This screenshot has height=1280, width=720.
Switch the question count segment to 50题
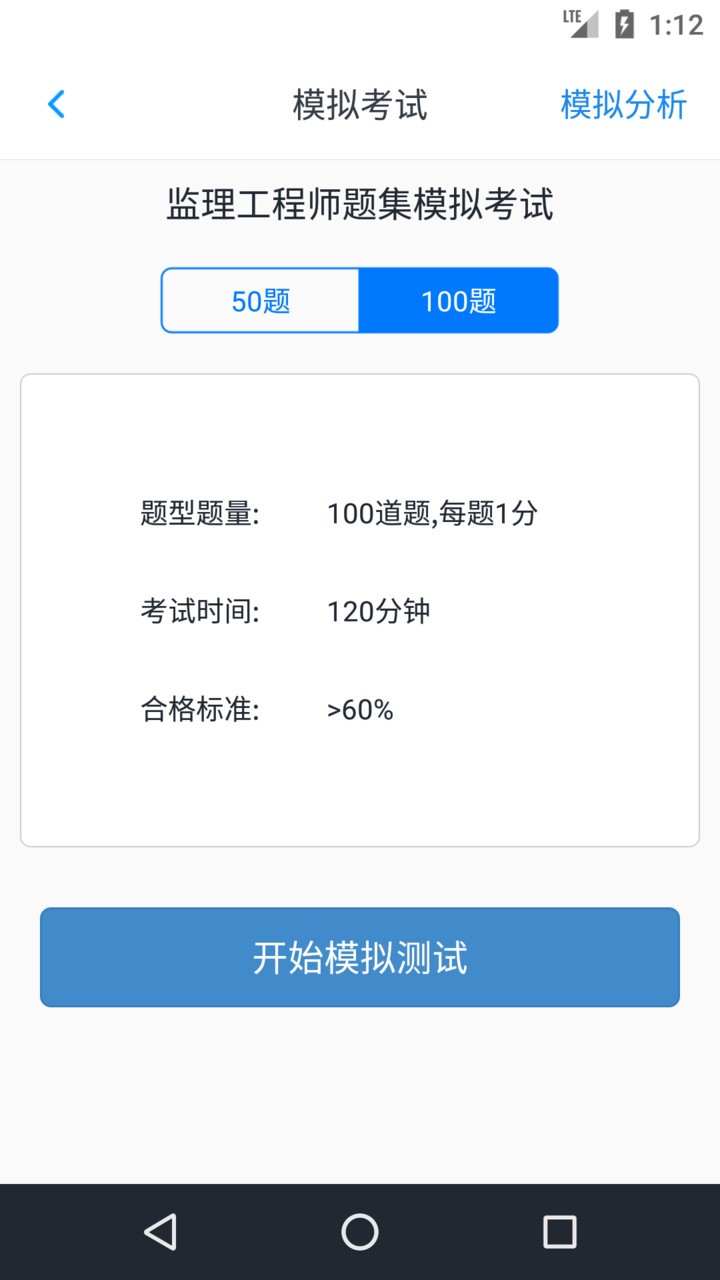pos(261,300)
